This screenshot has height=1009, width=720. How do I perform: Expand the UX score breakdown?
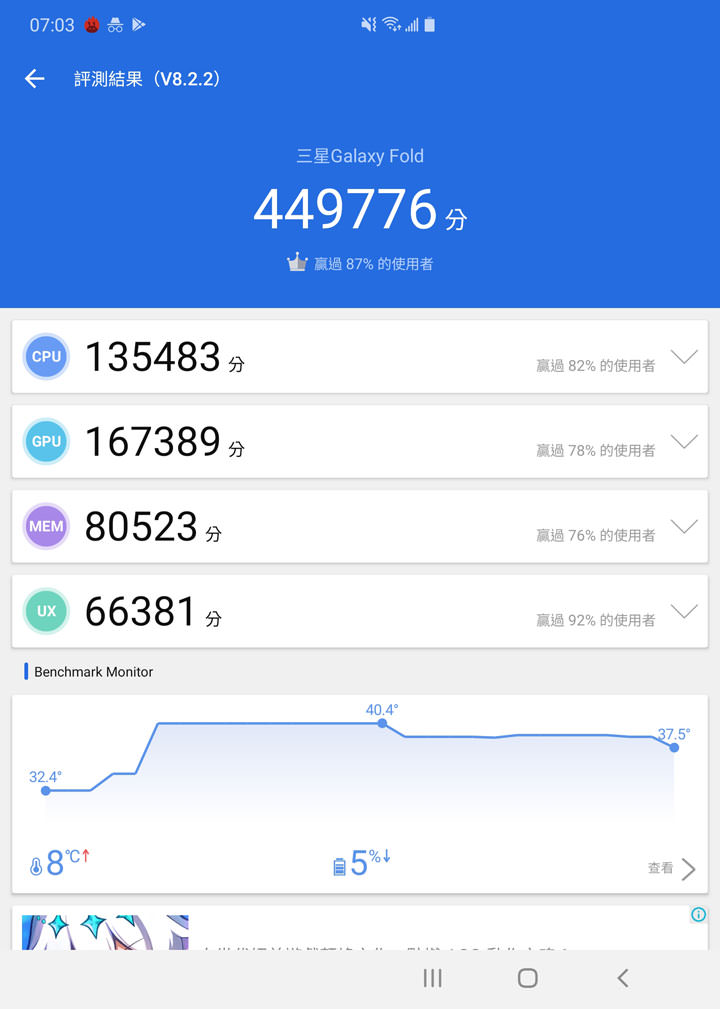[684, 612]
